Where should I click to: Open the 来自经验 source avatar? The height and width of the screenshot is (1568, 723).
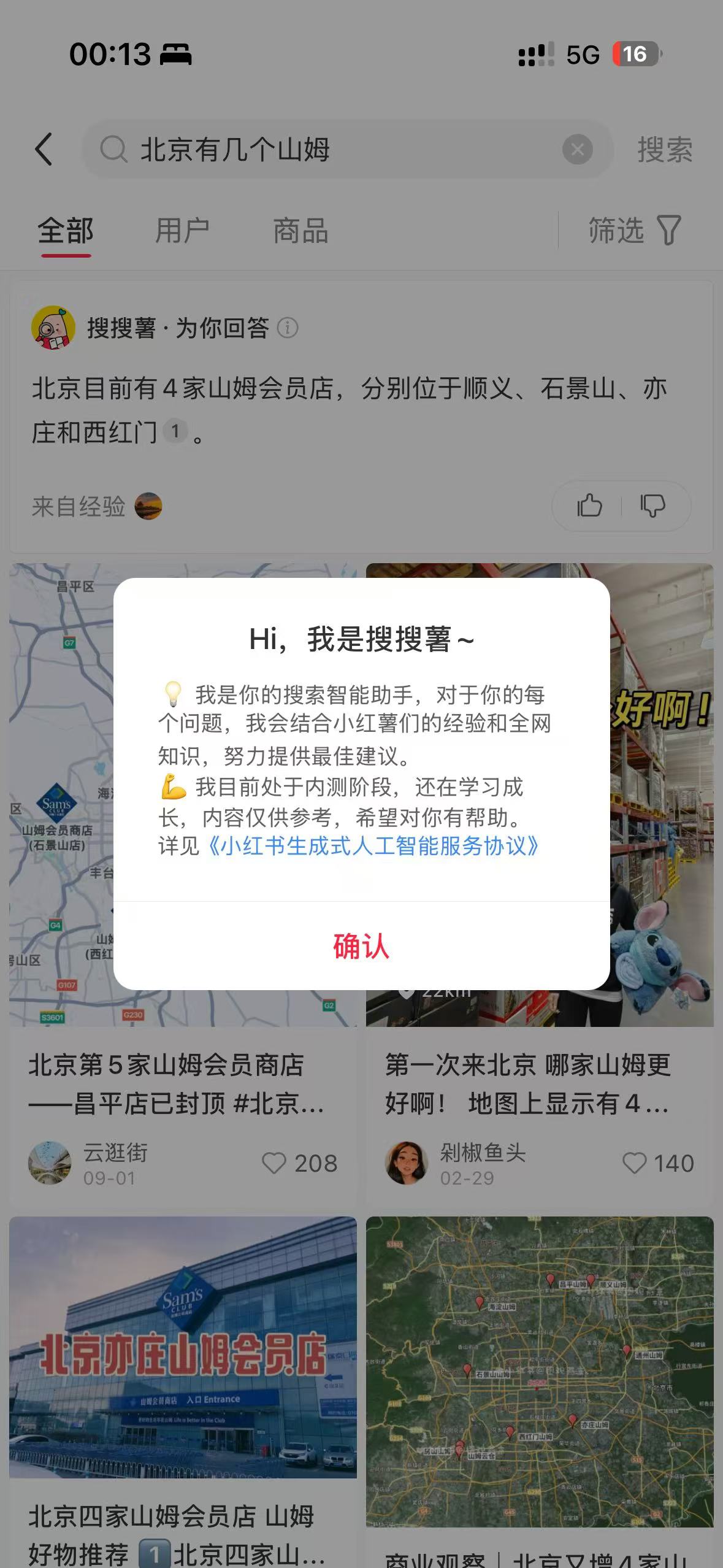click(148, 507)
